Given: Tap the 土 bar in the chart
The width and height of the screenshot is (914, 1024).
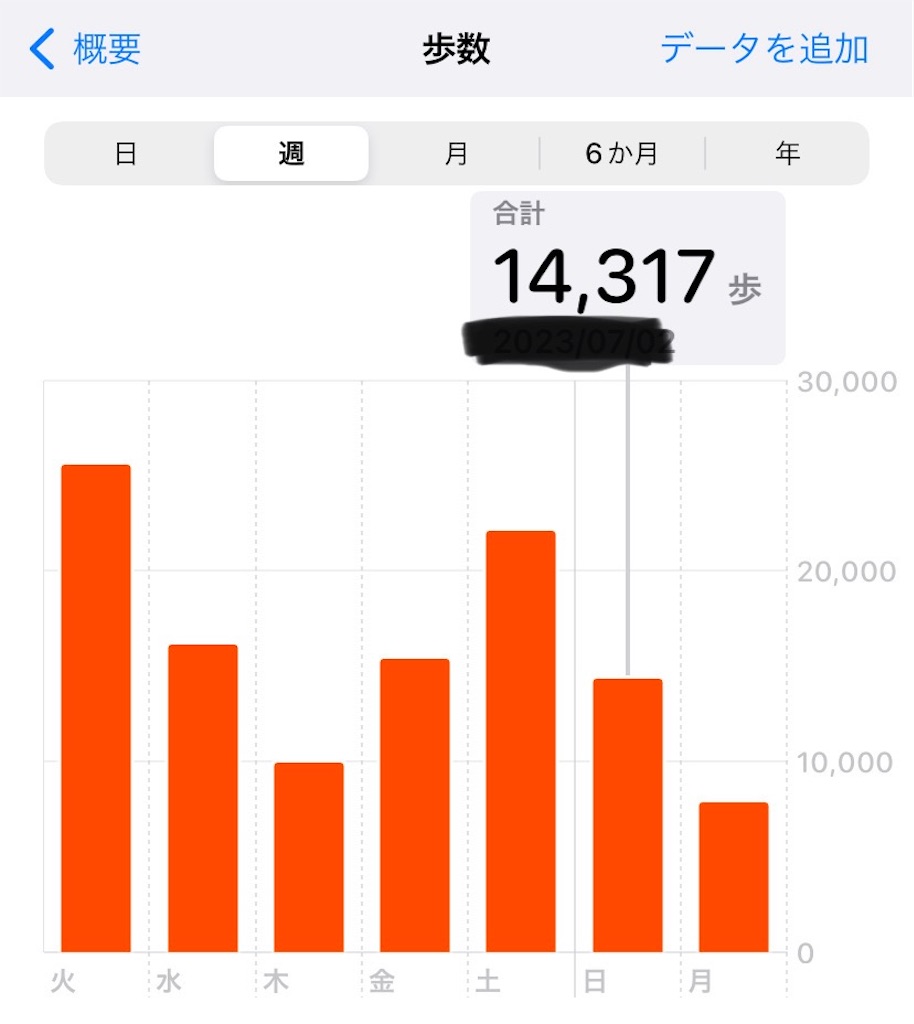Looking at the screenshot, I should pos(521,741).
